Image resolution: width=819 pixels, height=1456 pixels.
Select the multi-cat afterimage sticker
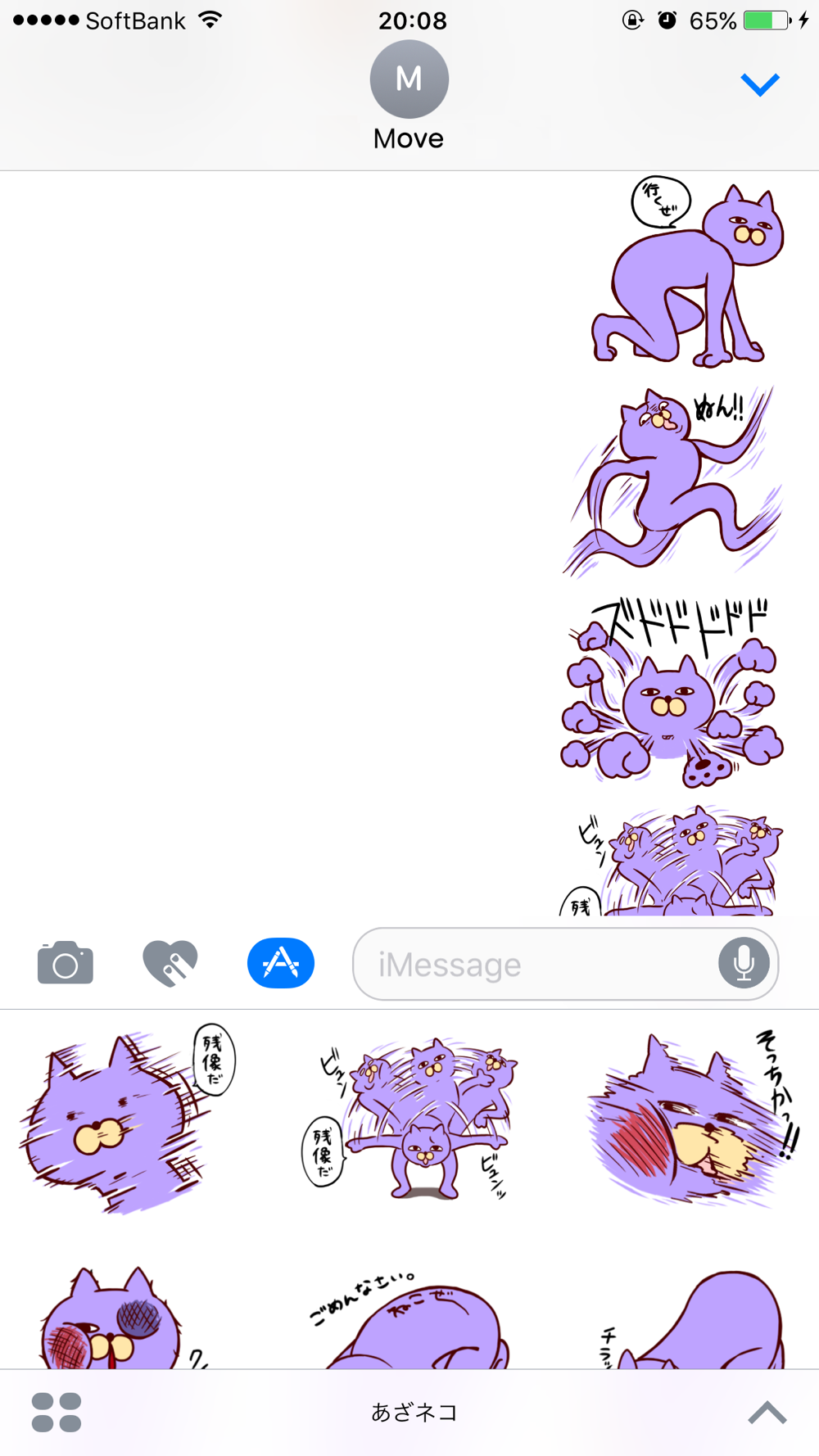pyautogui.click(x=410, y=1119)
